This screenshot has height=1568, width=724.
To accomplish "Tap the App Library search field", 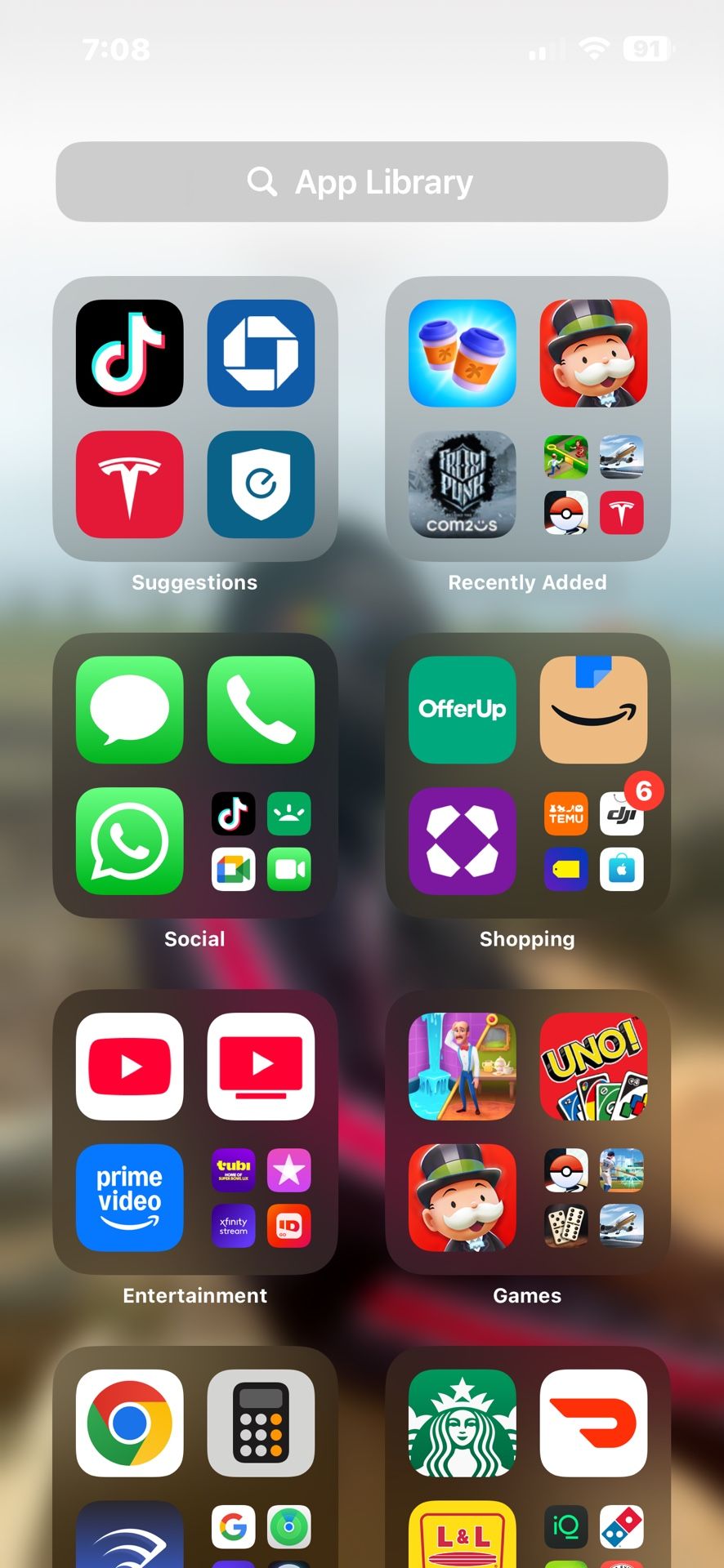I will [362, 181].
